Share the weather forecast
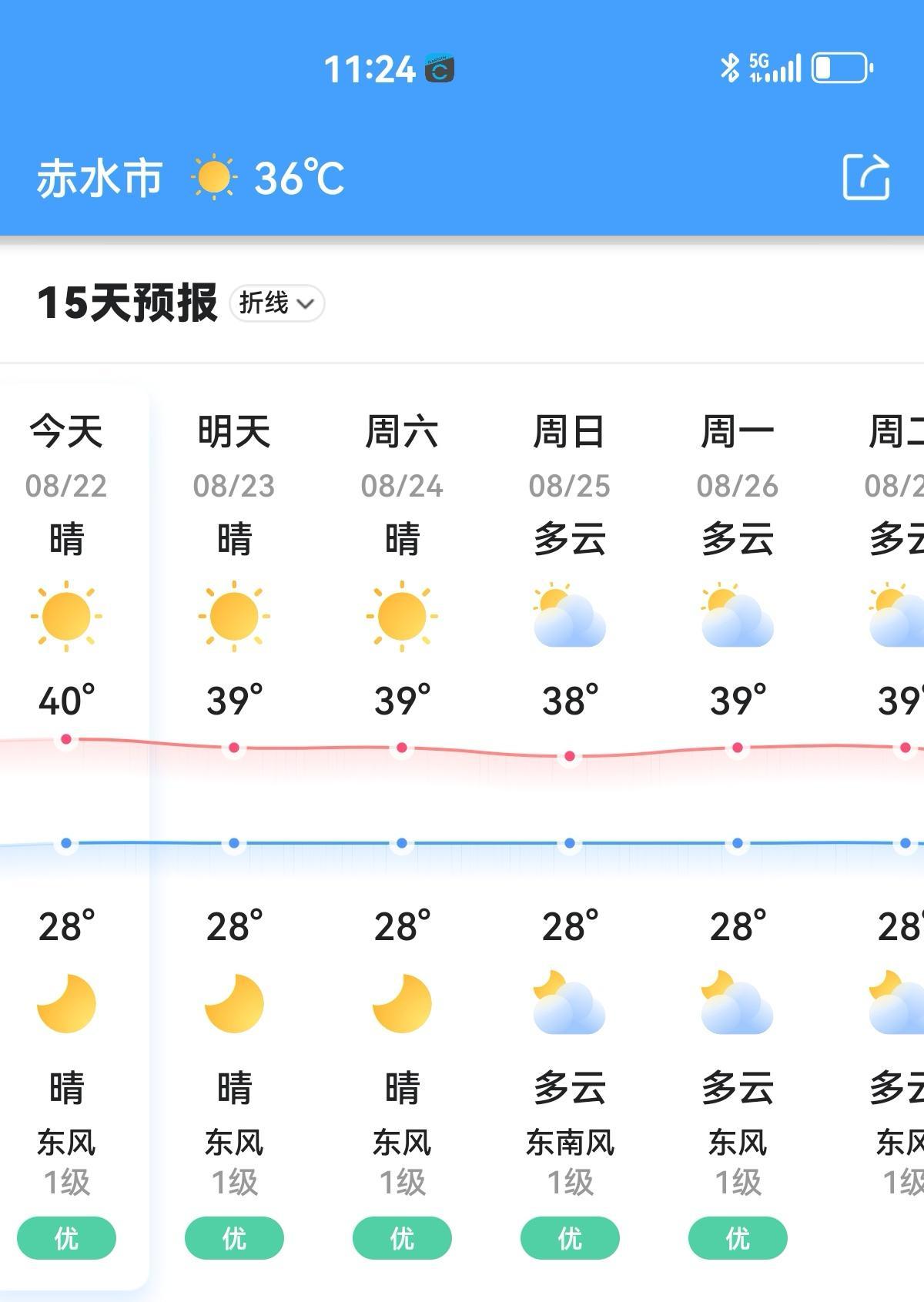Image resolution: width=924 pixels, height=1302 pixels. (866, 177)
